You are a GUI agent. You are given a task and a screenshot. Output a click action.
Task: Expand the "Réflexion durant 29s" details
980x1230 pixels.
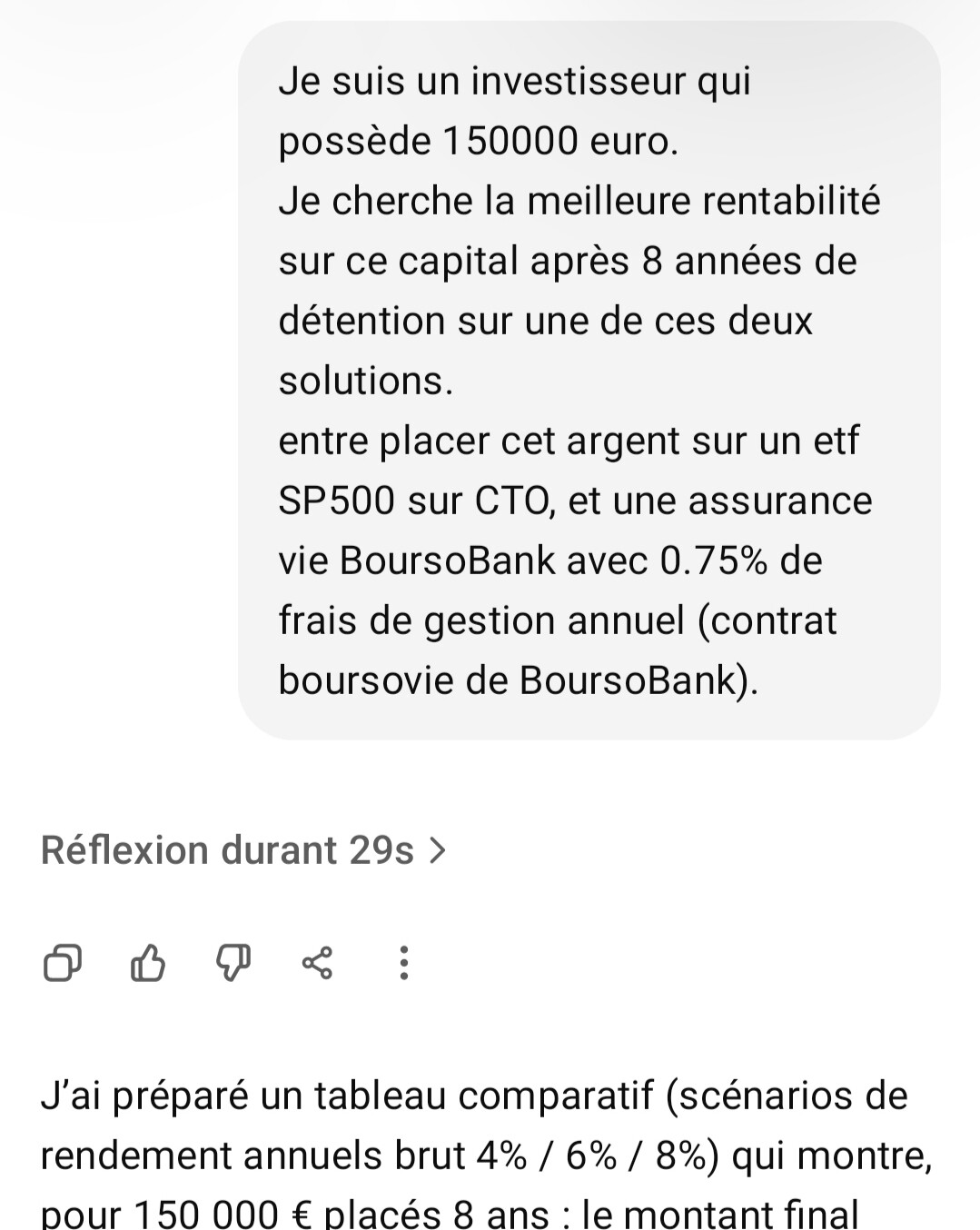(x=243, y=850)
